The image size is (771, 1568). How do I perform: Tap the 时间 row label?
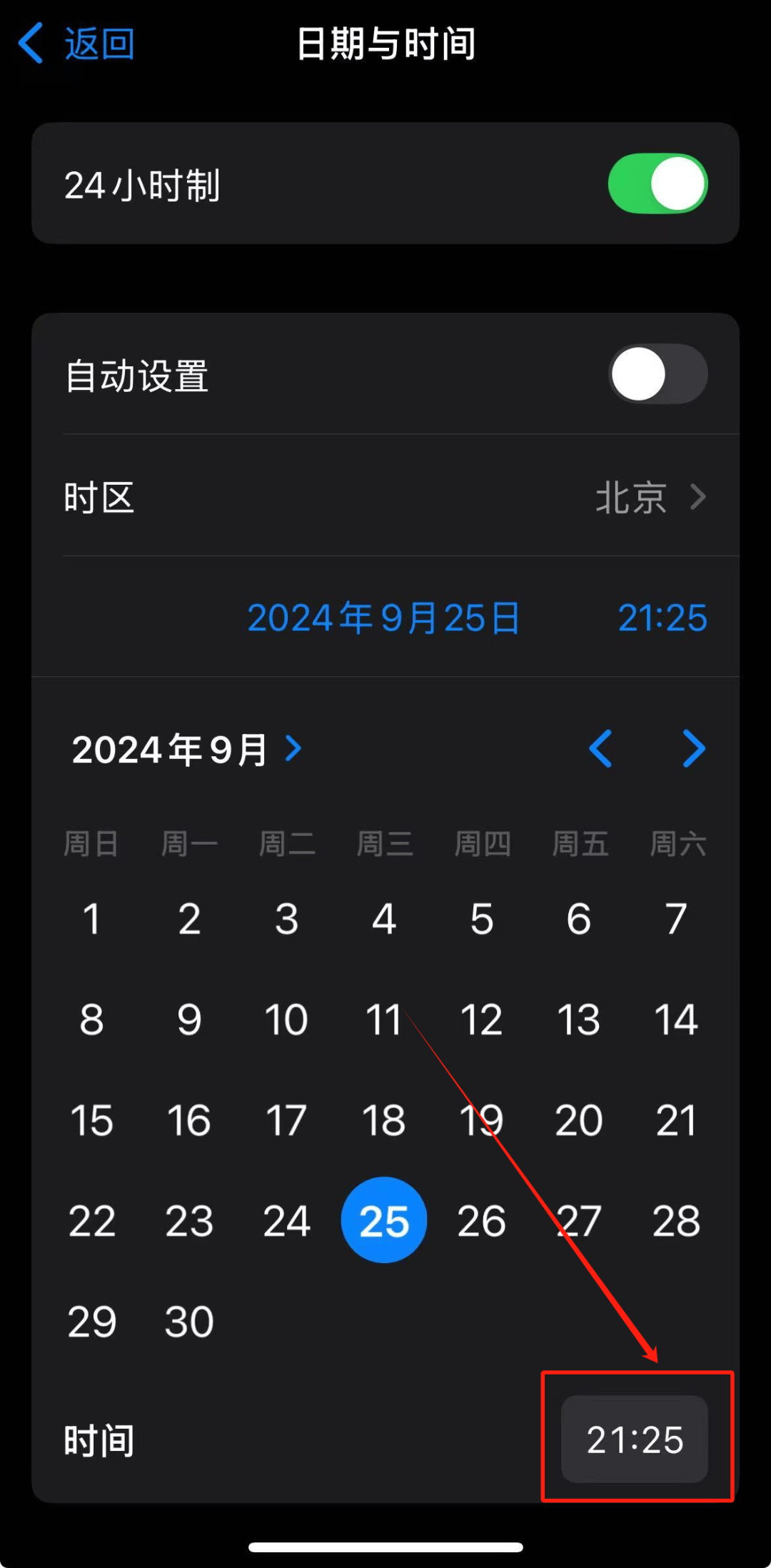click(99, 1441)
